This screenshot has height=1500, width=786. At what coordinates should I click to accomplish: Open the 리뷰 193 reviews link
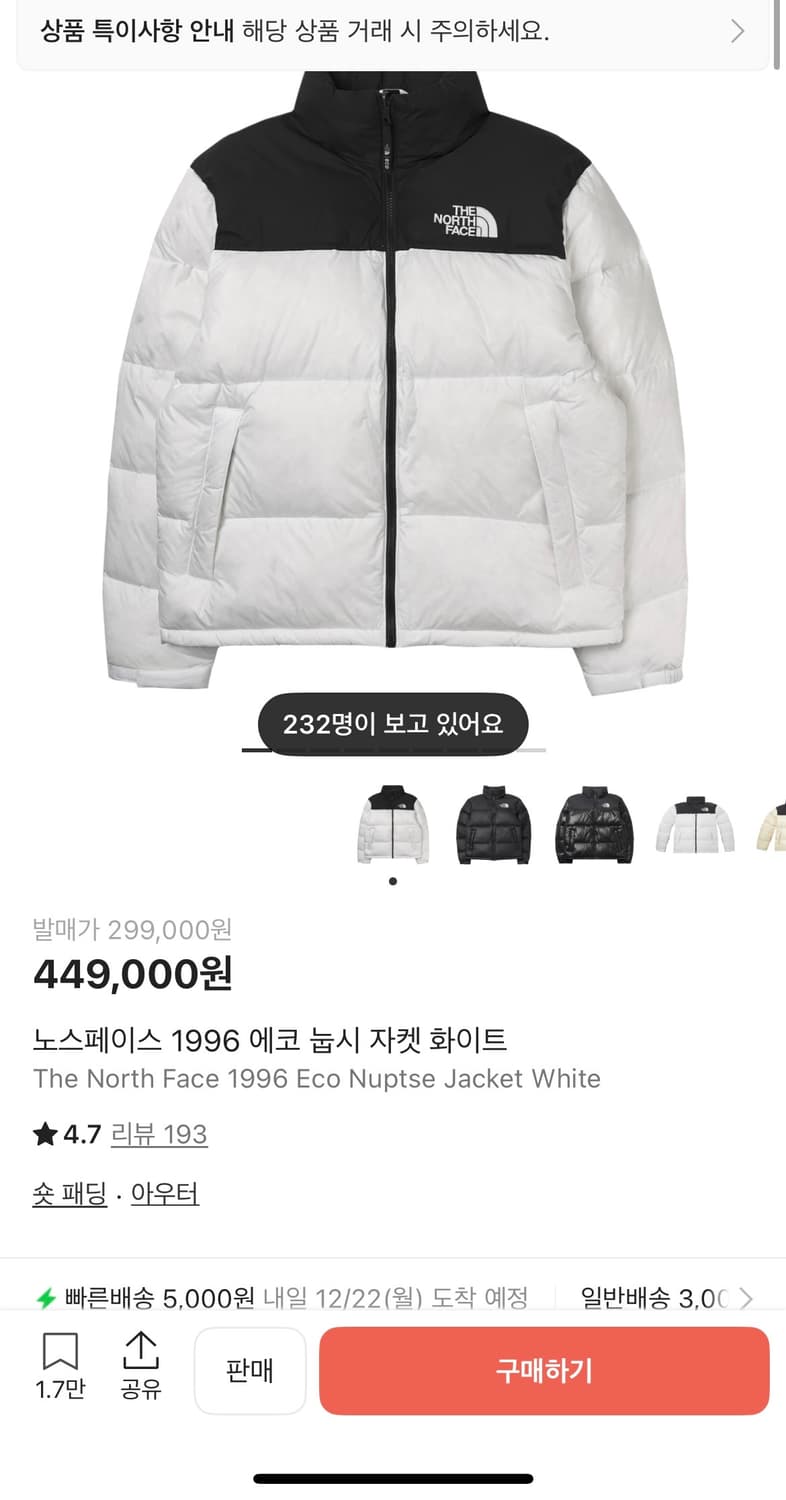[160, 1134]
